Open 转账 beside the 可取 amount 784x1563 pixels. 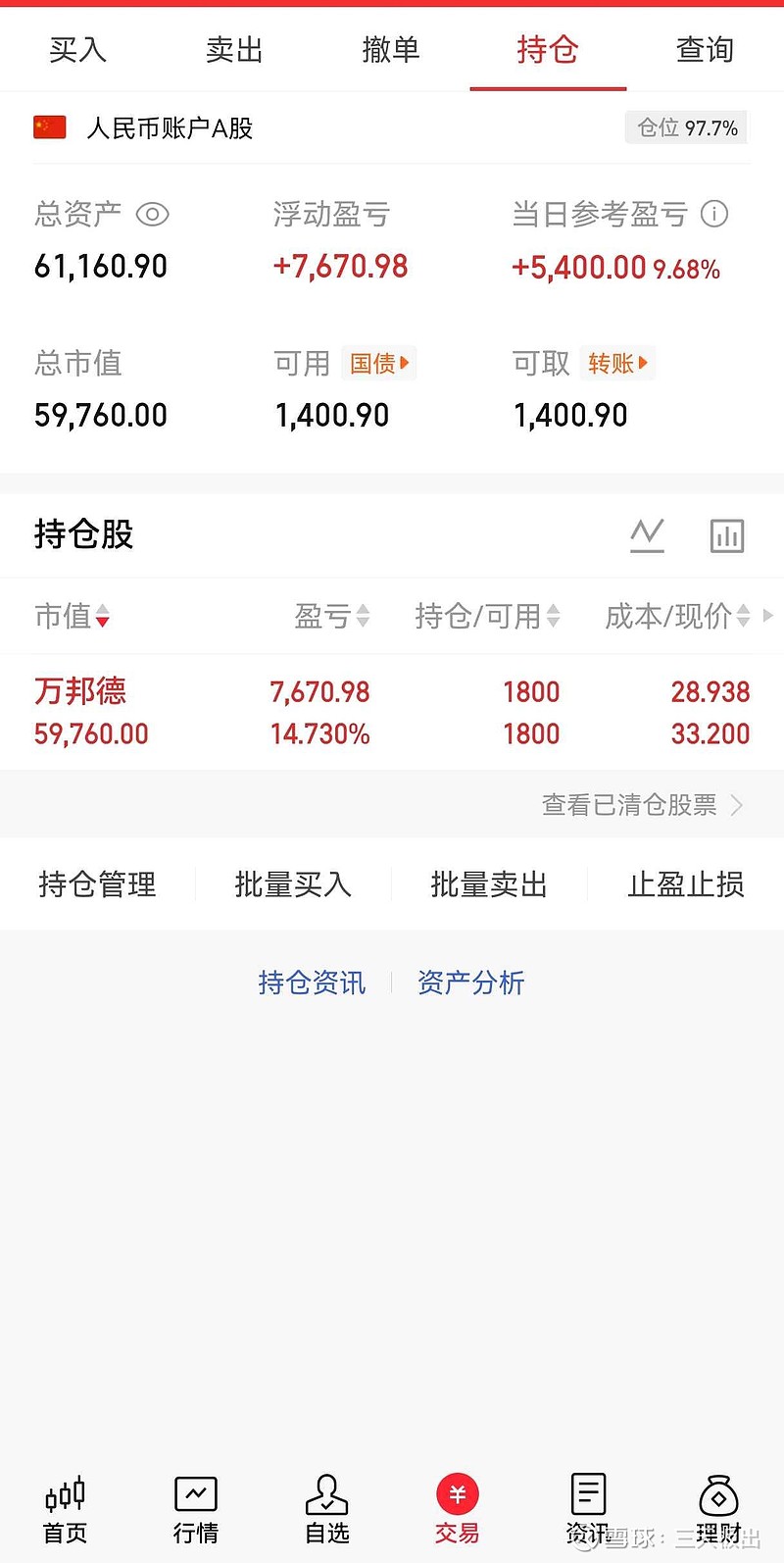pyautogui.click(x=617, y=363)
